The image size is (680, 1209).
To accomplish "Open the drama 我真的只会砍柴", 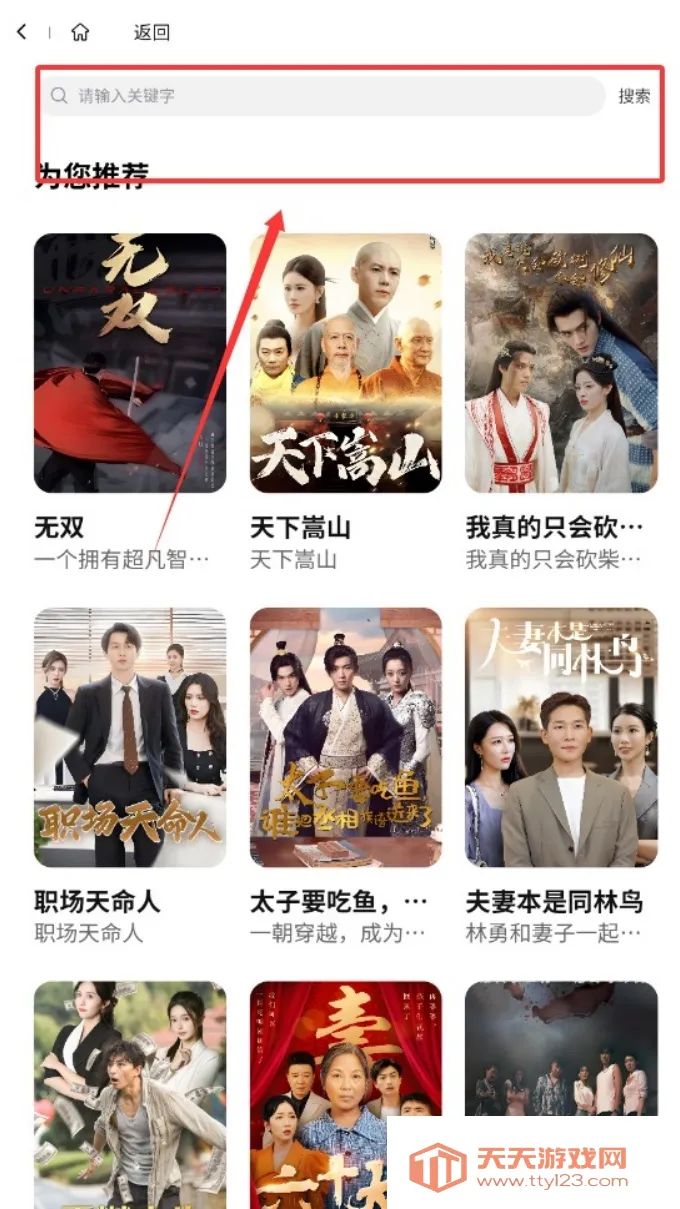I will tap(561, 363).
